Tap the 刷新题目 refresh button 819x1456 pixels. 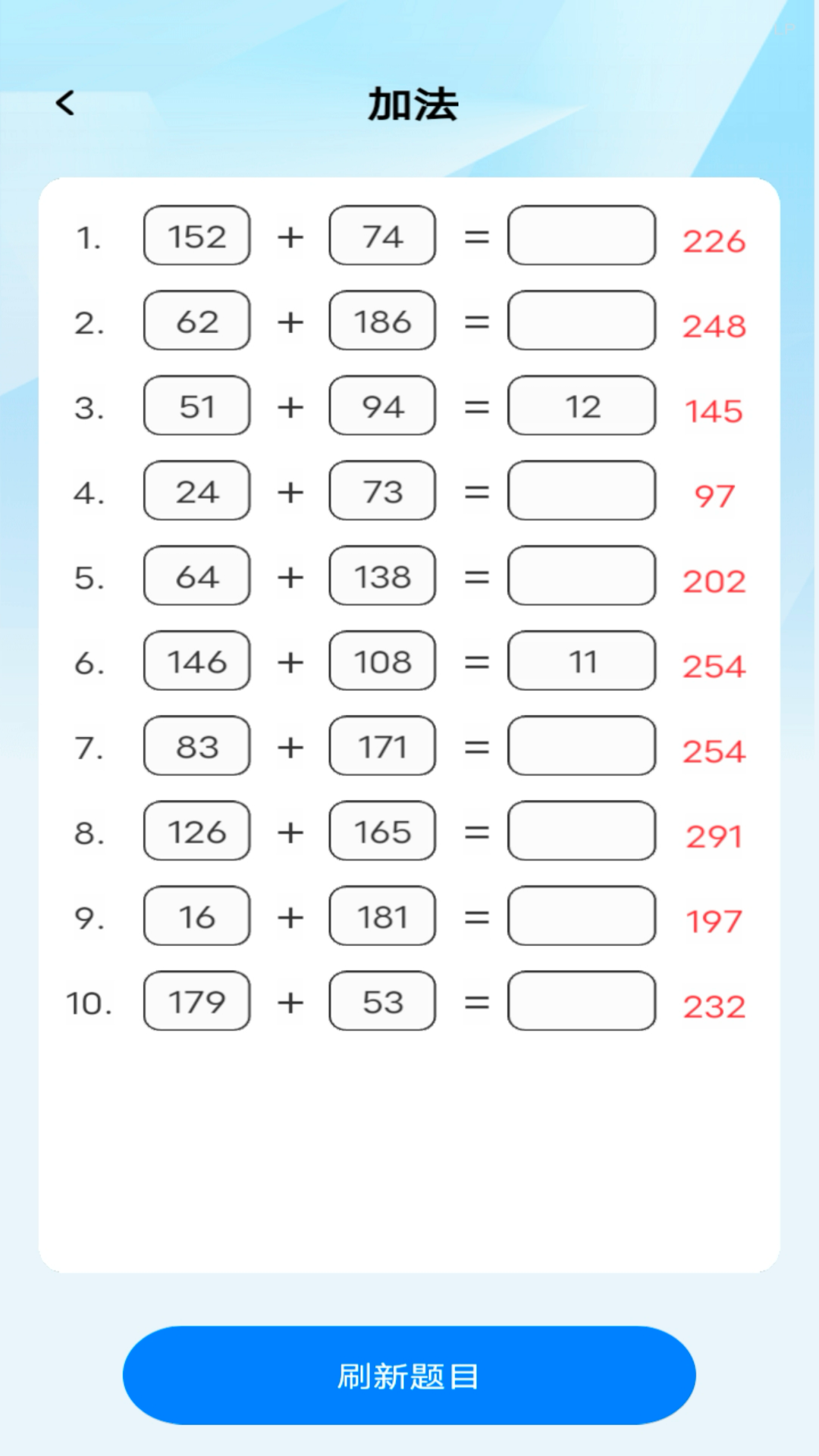tap(409, 1375)
